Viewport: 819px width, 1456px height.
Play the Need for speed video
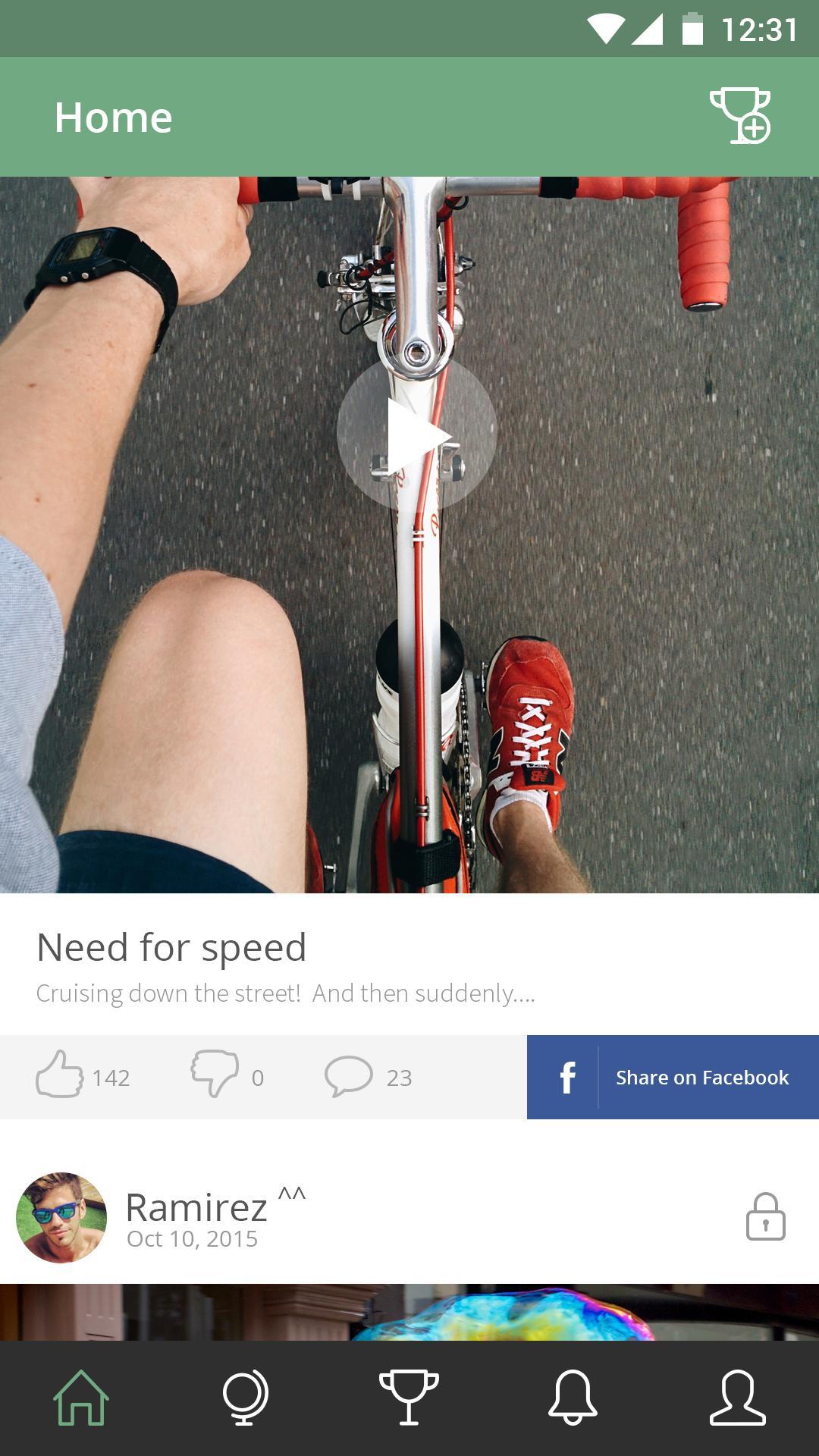coord(416,434)
